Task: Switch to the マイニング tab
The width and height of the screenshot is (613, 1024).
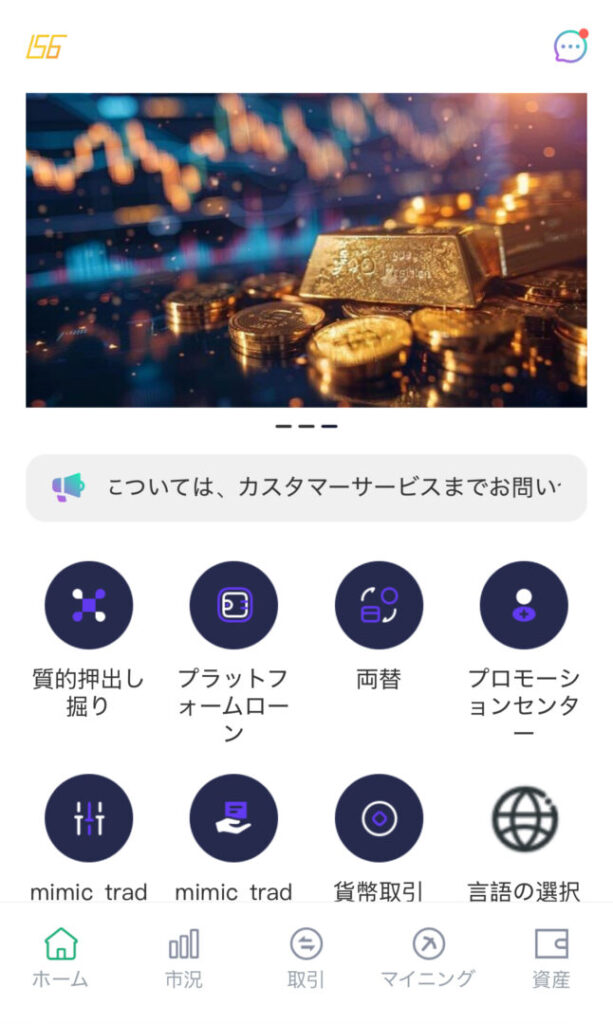Action: (428, 958)
